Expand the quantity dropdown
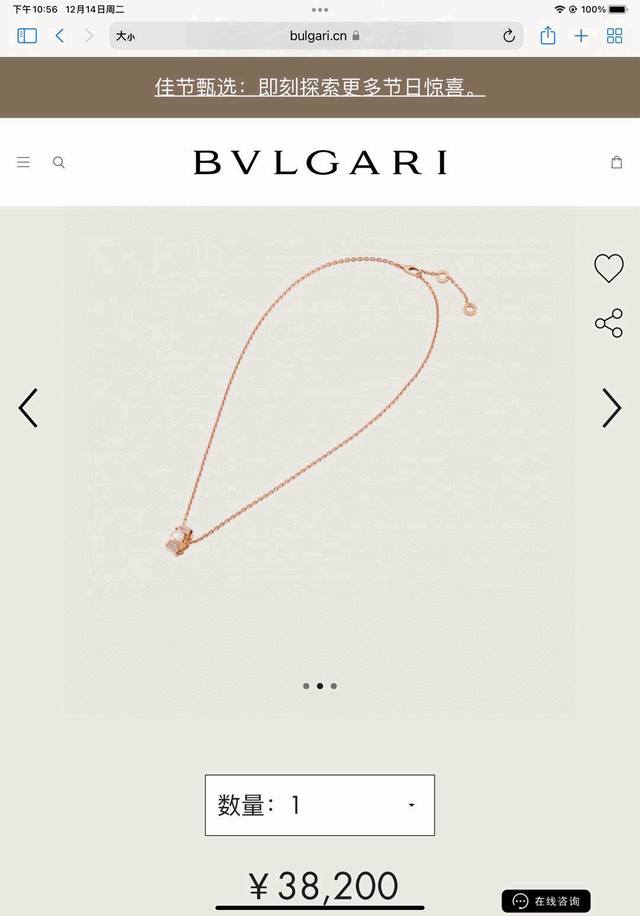Screen dimensions: 640x916 [x=320, y=805]
